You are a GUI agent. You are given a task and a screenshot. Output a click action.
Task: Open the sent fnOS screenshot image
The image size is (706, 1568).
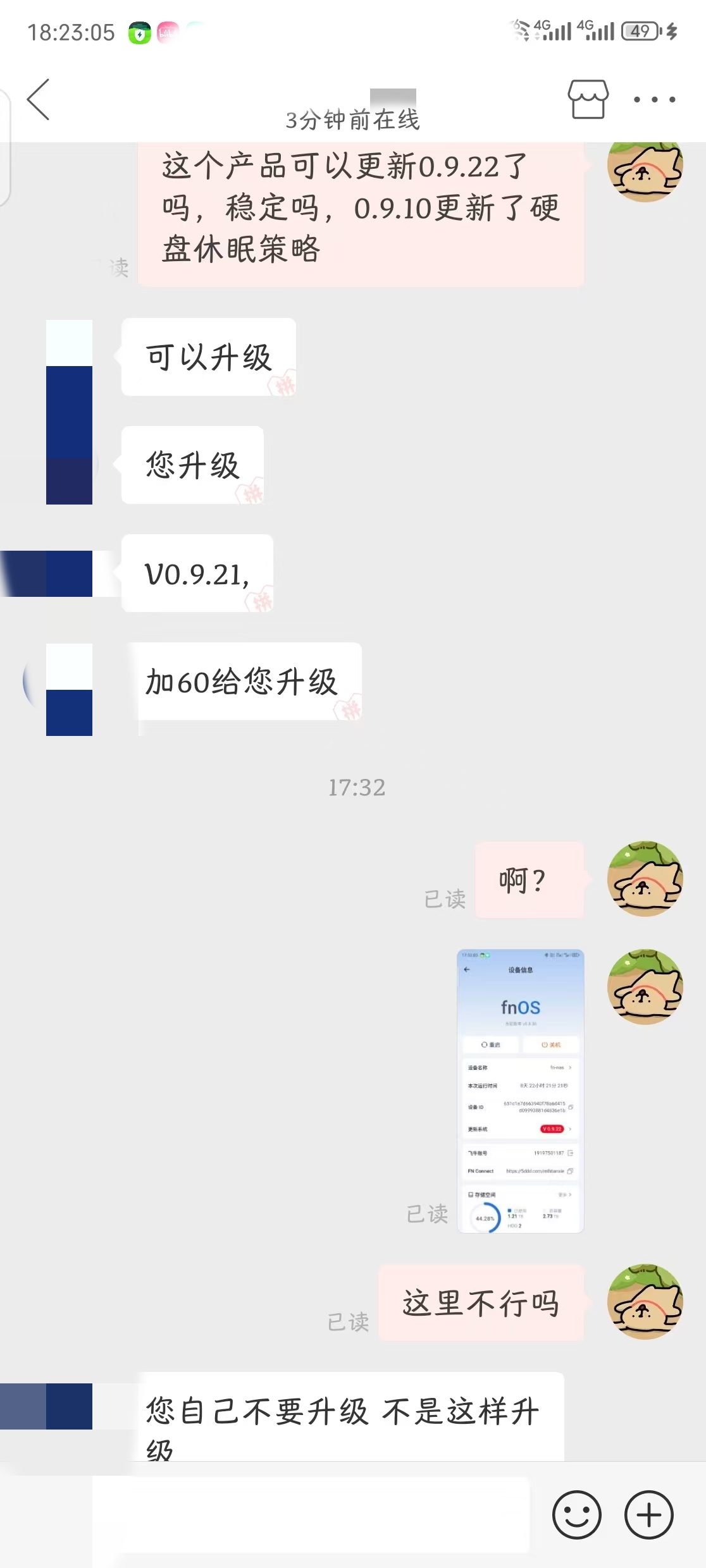520,1091
